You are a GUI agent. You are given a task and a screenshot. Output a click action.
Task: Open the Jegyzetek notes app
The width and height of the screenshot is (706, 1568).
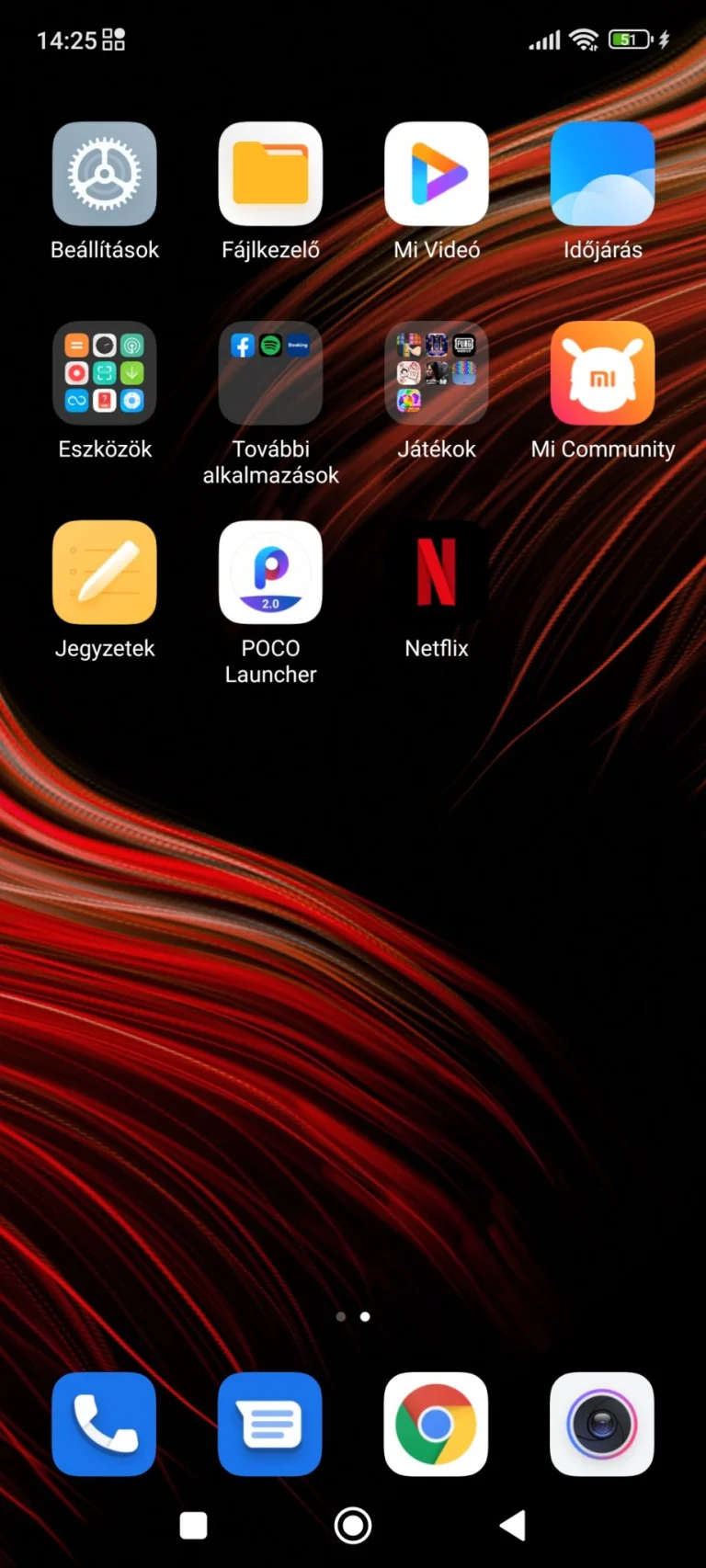click(x=105, y=573)
